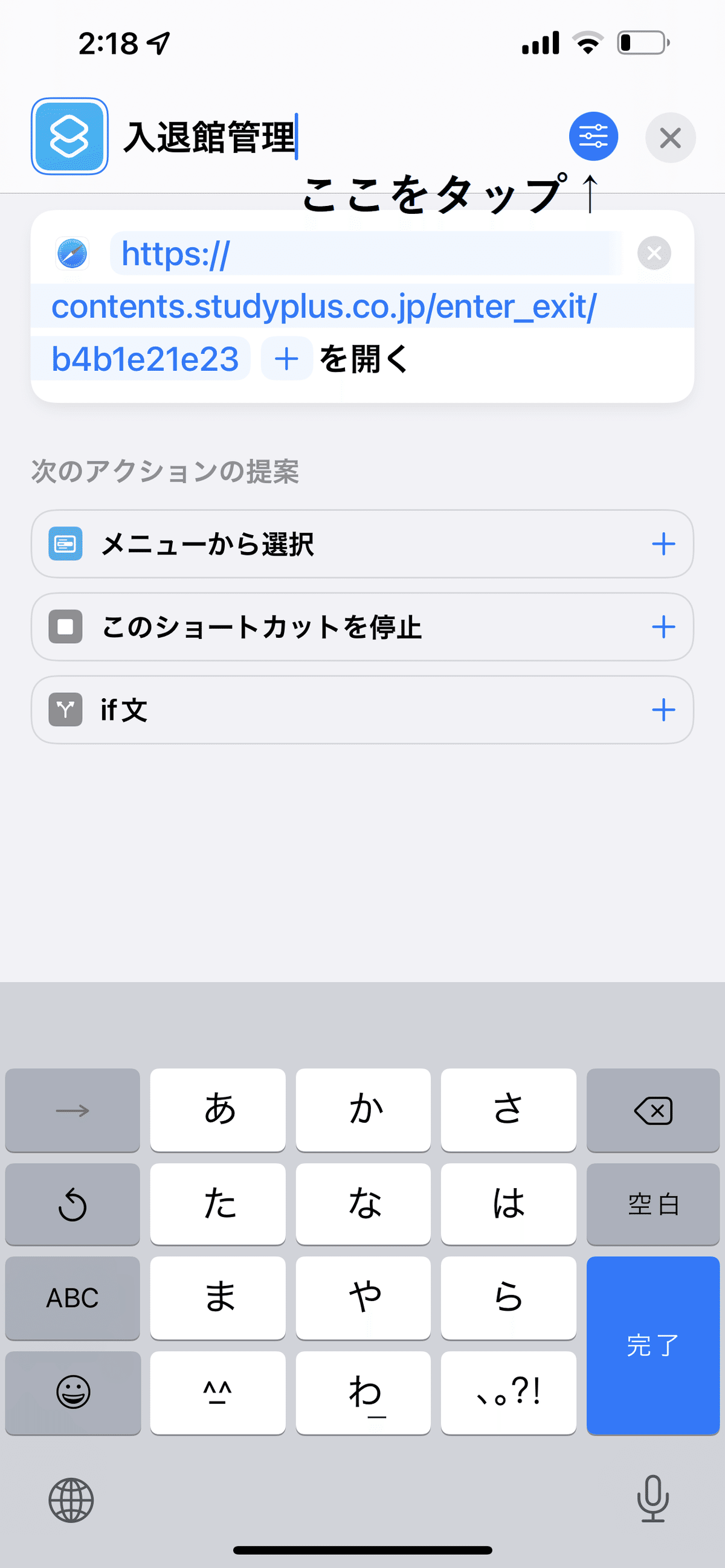The image size is (725, 1568).
Task: Add another URL with the plus button
Action: pyautogui.click(x=286, y=359)
